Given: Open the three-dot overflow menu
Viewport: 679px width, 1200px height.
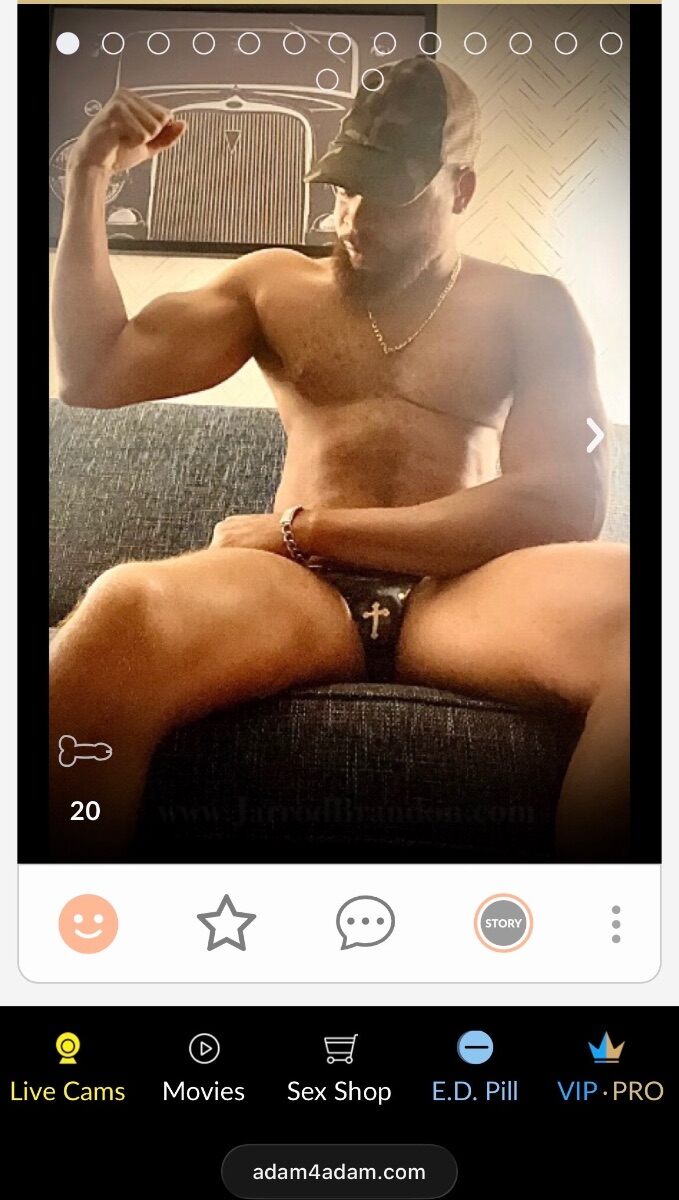Looking at the screenshot, I should pyautogui.click(x=616, y=924).
